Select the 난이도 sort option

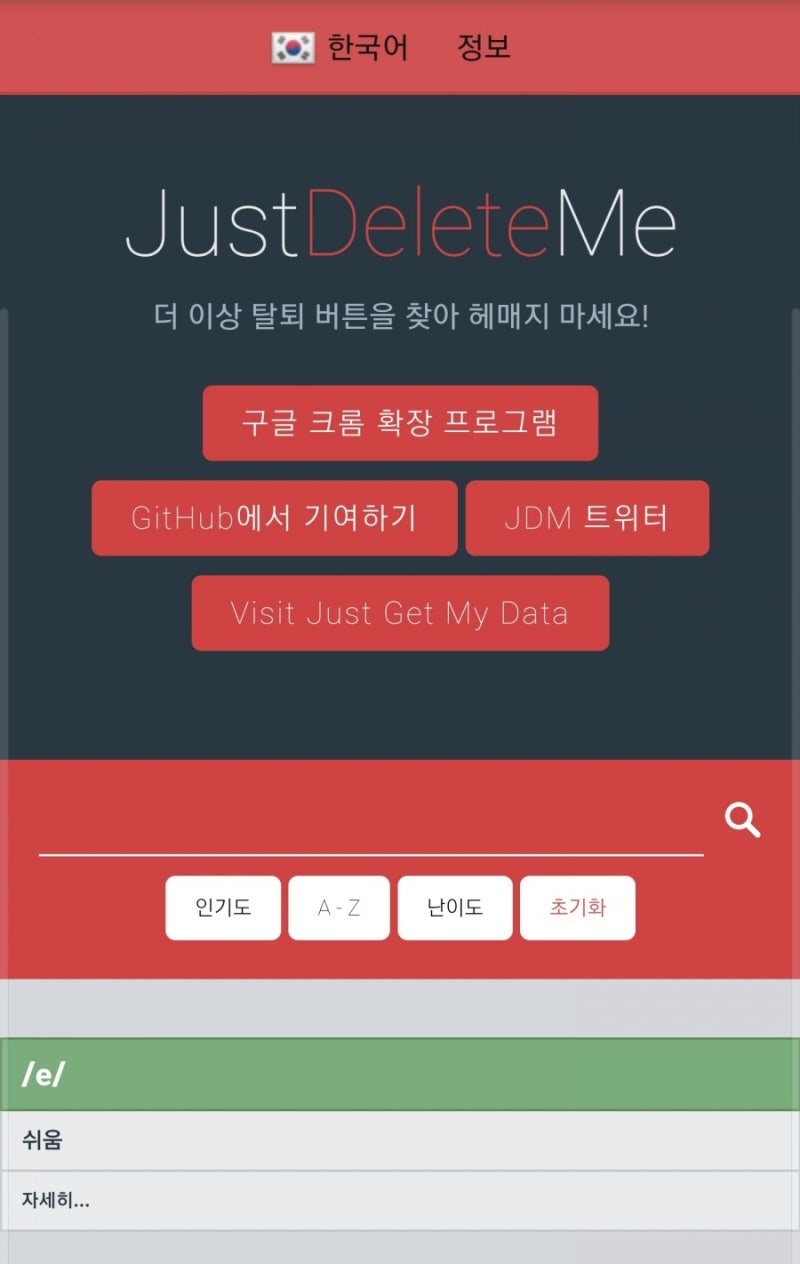[x=455, y=907]
